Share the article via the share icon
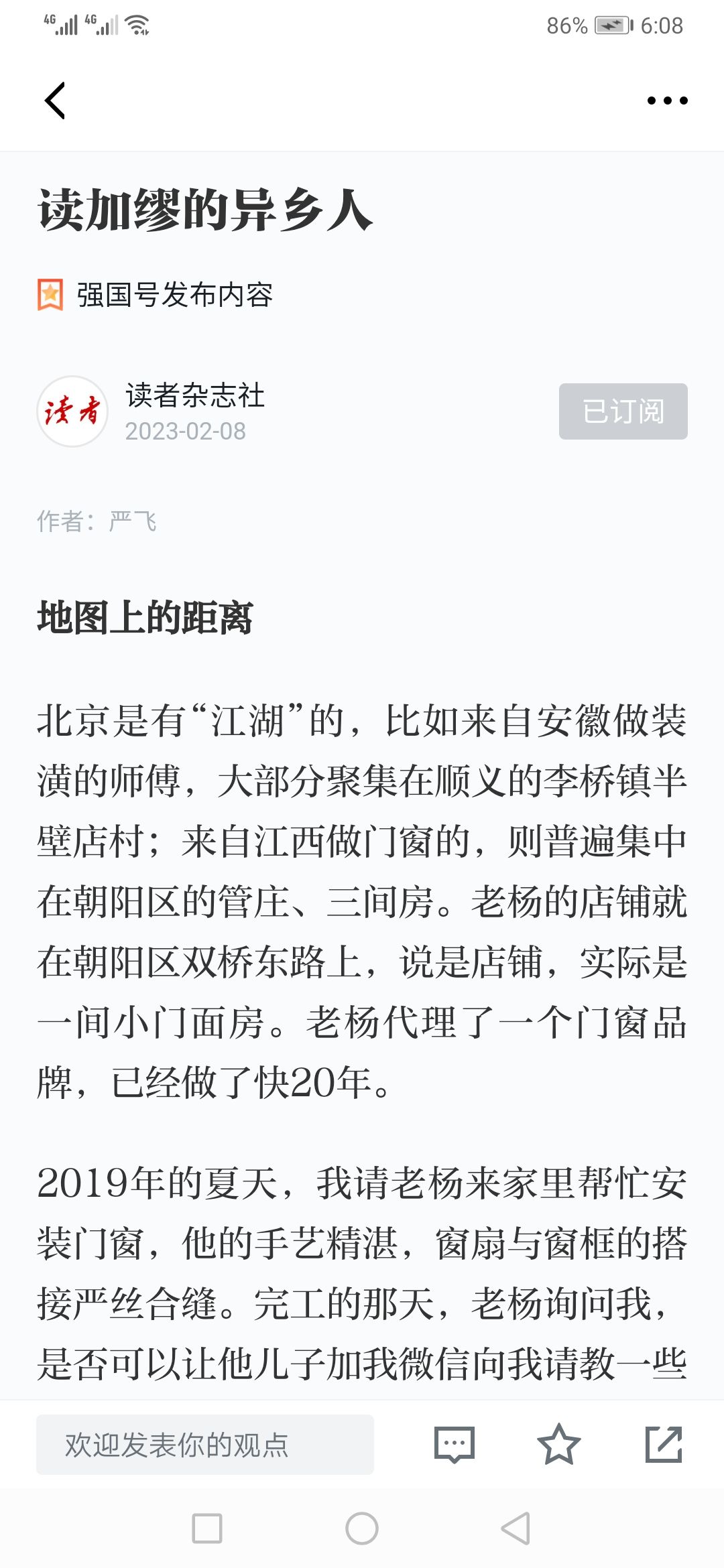The height and width of the screenshot is (1568, 724). coord(664,1444)
